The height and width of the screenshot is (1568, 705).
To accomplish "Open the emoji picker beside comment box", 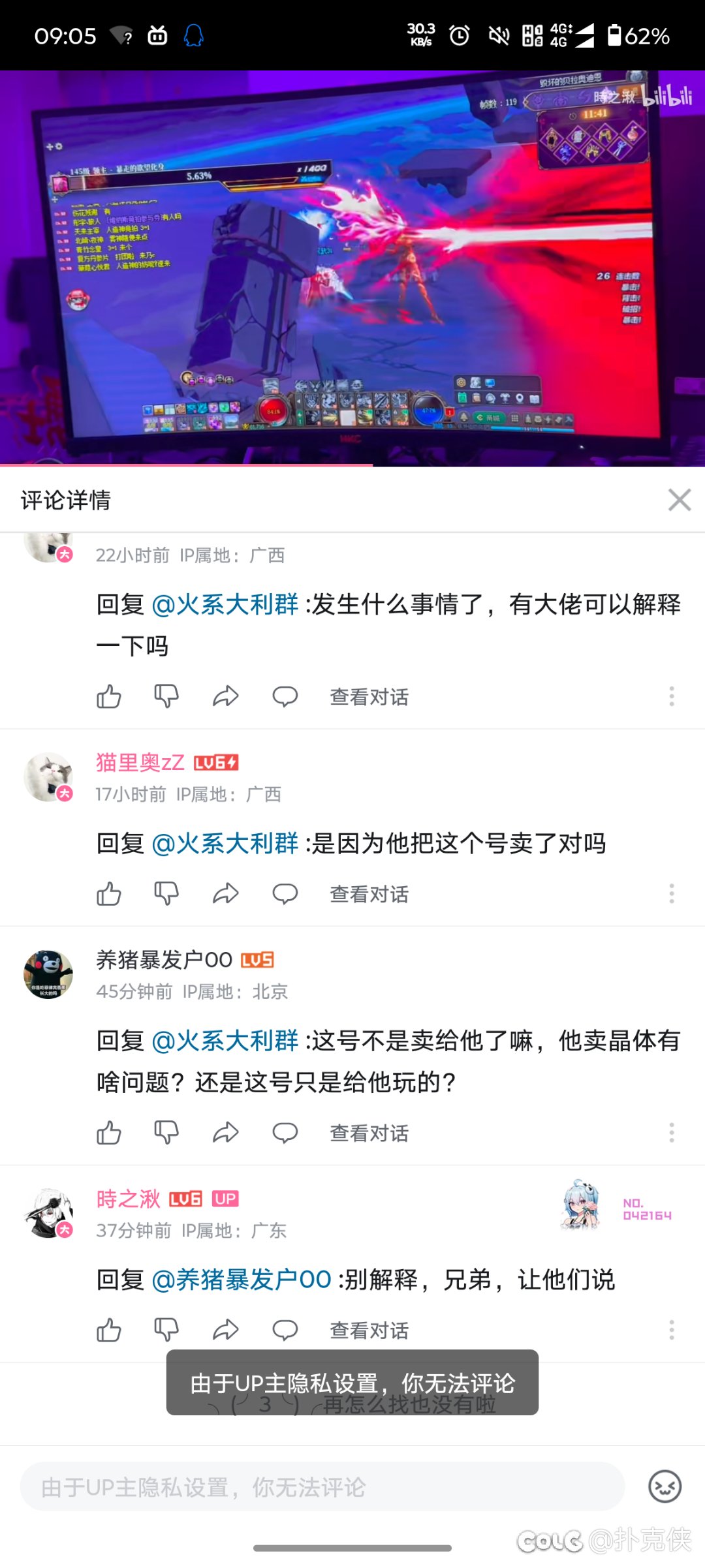I will (x=665, y=1487).
